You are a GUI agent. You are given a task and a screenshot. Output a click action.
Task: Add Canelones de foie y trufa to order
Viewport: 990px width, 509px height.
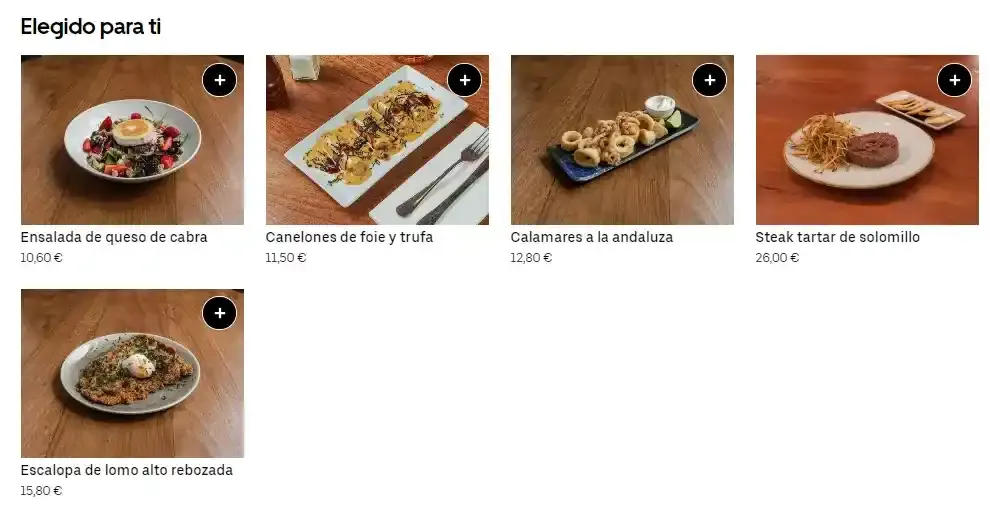[x=464, y=80]
